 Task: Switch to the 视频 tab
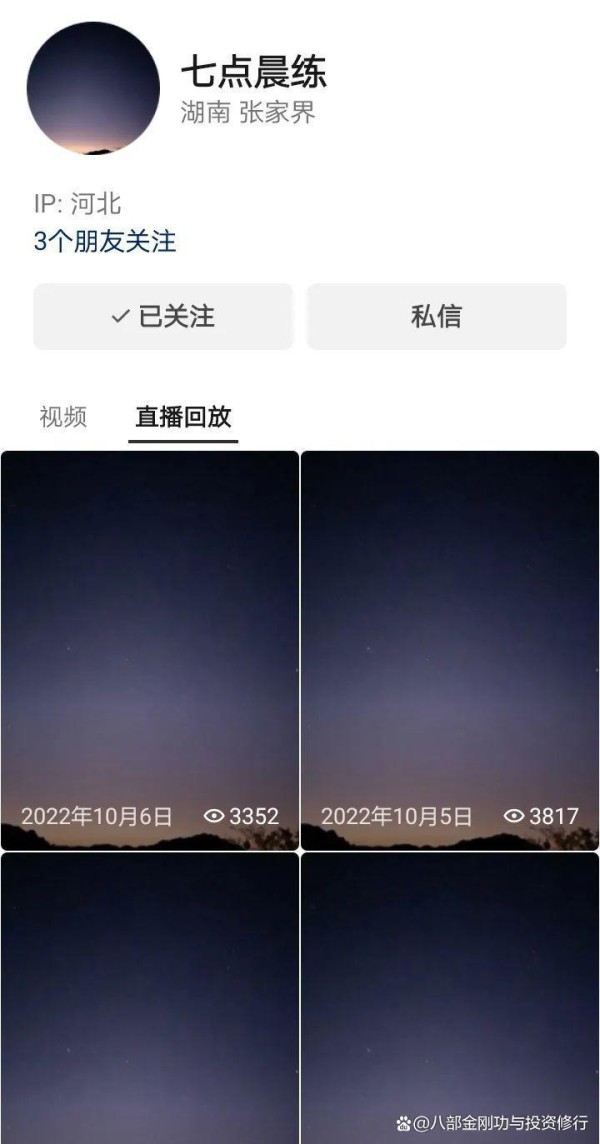pos(64,417)
